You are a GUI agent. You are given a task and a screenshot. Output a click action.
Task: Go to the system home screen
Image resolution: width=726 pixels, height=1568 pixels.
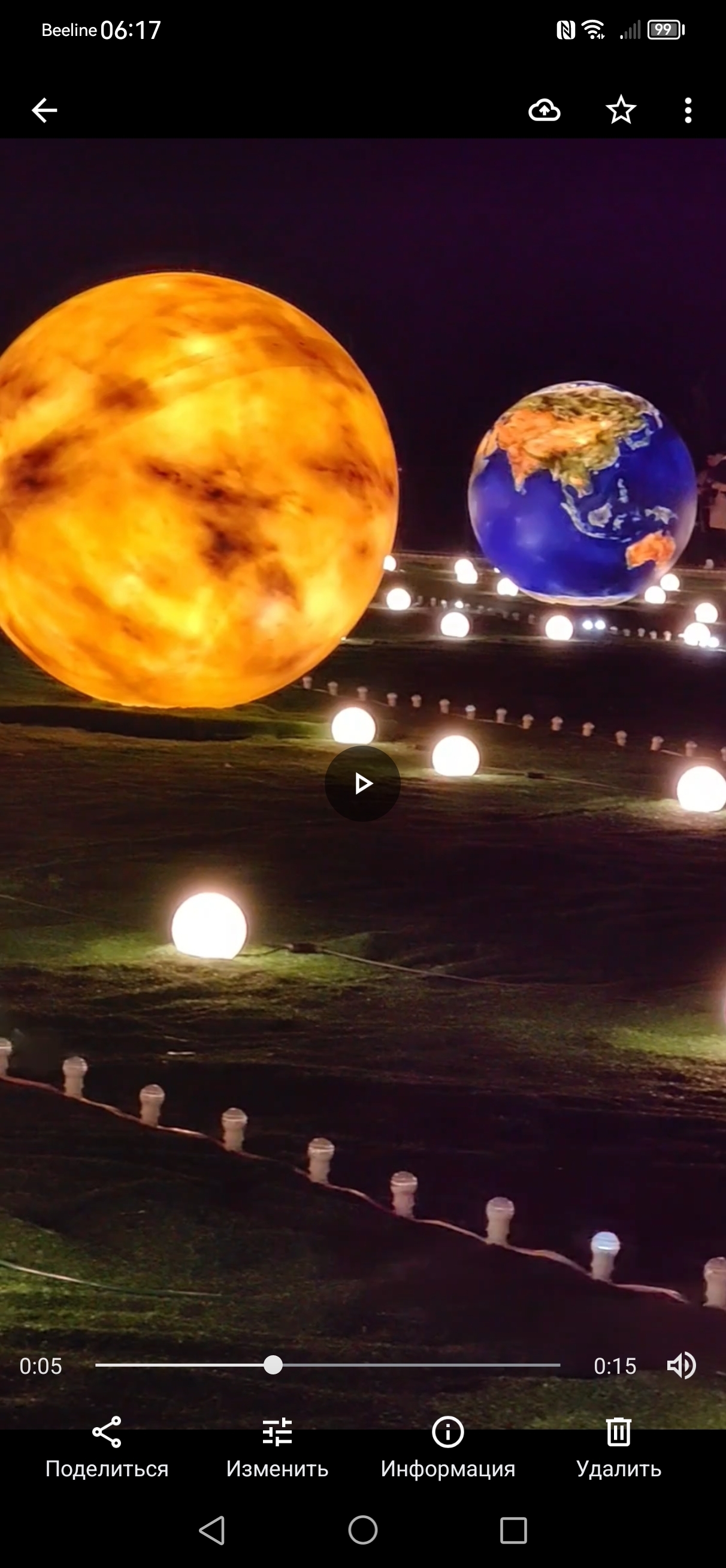pos(362,1530)
